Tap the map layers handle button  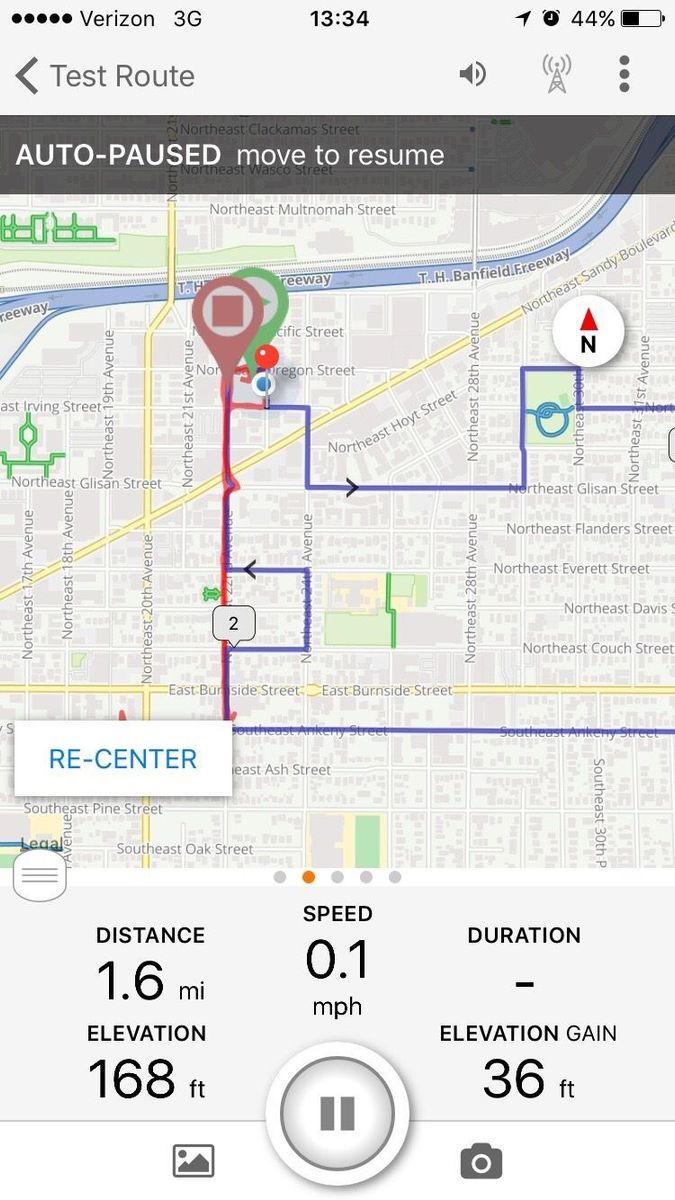click(x=40, y=876)
